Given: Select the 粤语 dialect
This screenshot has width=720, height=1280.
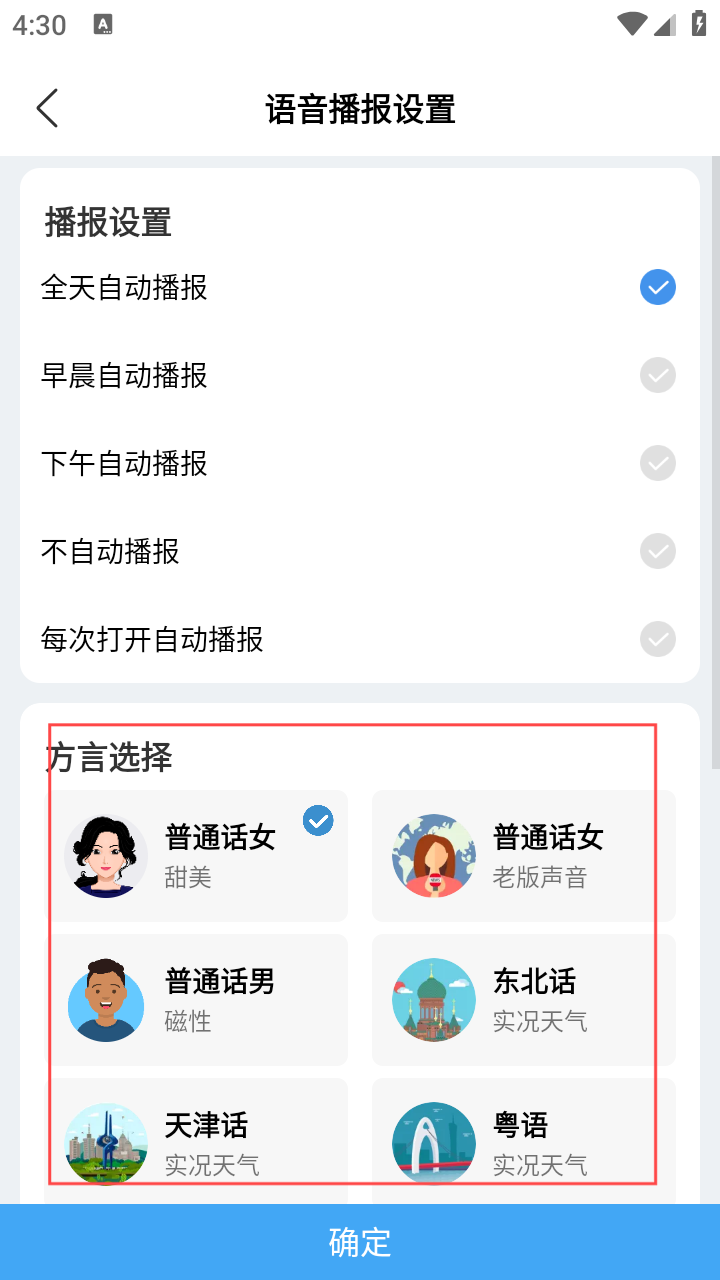Looking at the screenshot, I should pos(523,1142).
